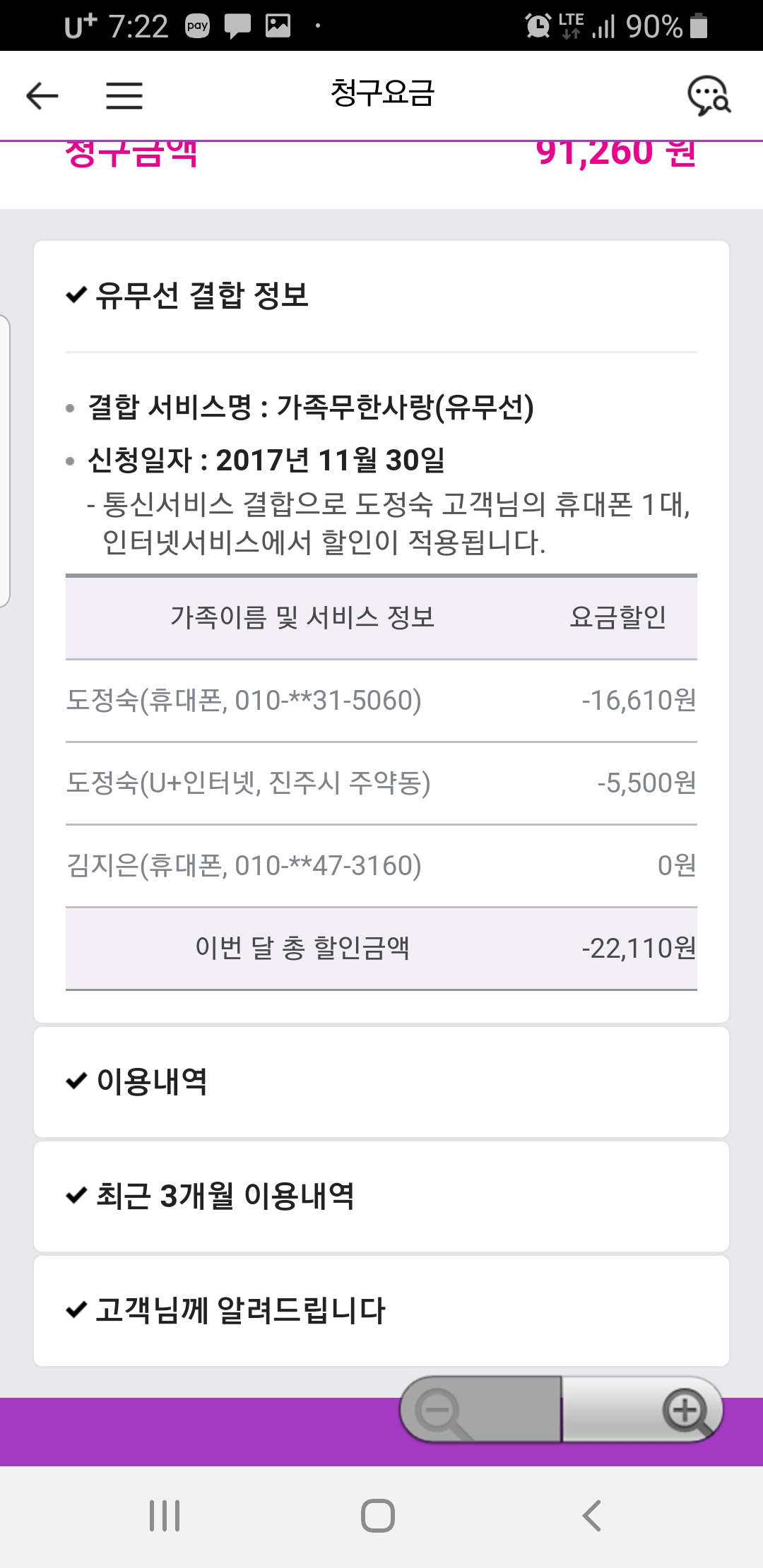763x1568 pixels.
Task: Open the chat search icon
Action: pyautogui.click(x=709, y=96)
